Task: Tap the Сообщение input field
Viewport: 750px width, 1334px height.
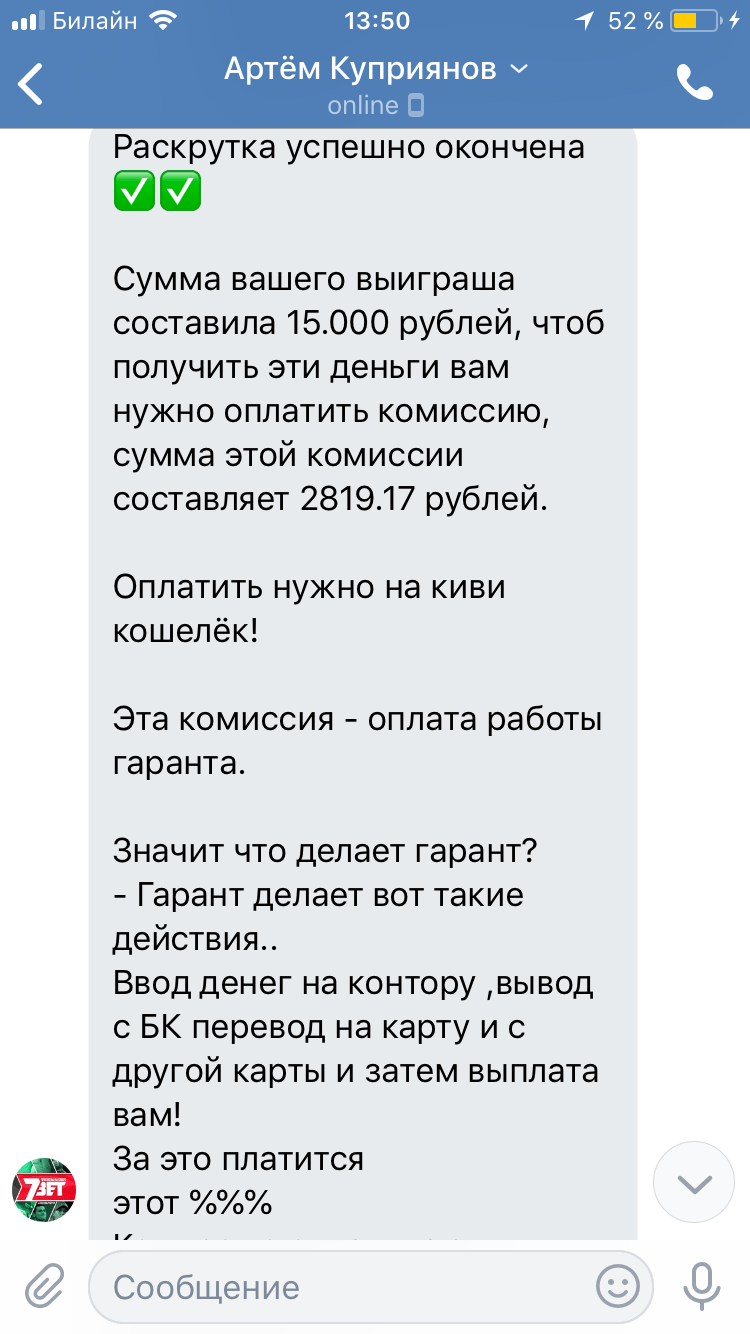Action: click(340, 1286)
